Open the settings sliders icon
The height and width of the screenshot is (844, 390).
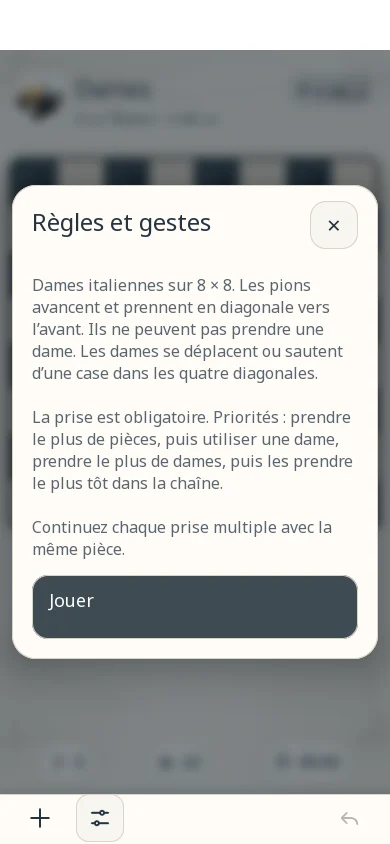pos(100,818)
